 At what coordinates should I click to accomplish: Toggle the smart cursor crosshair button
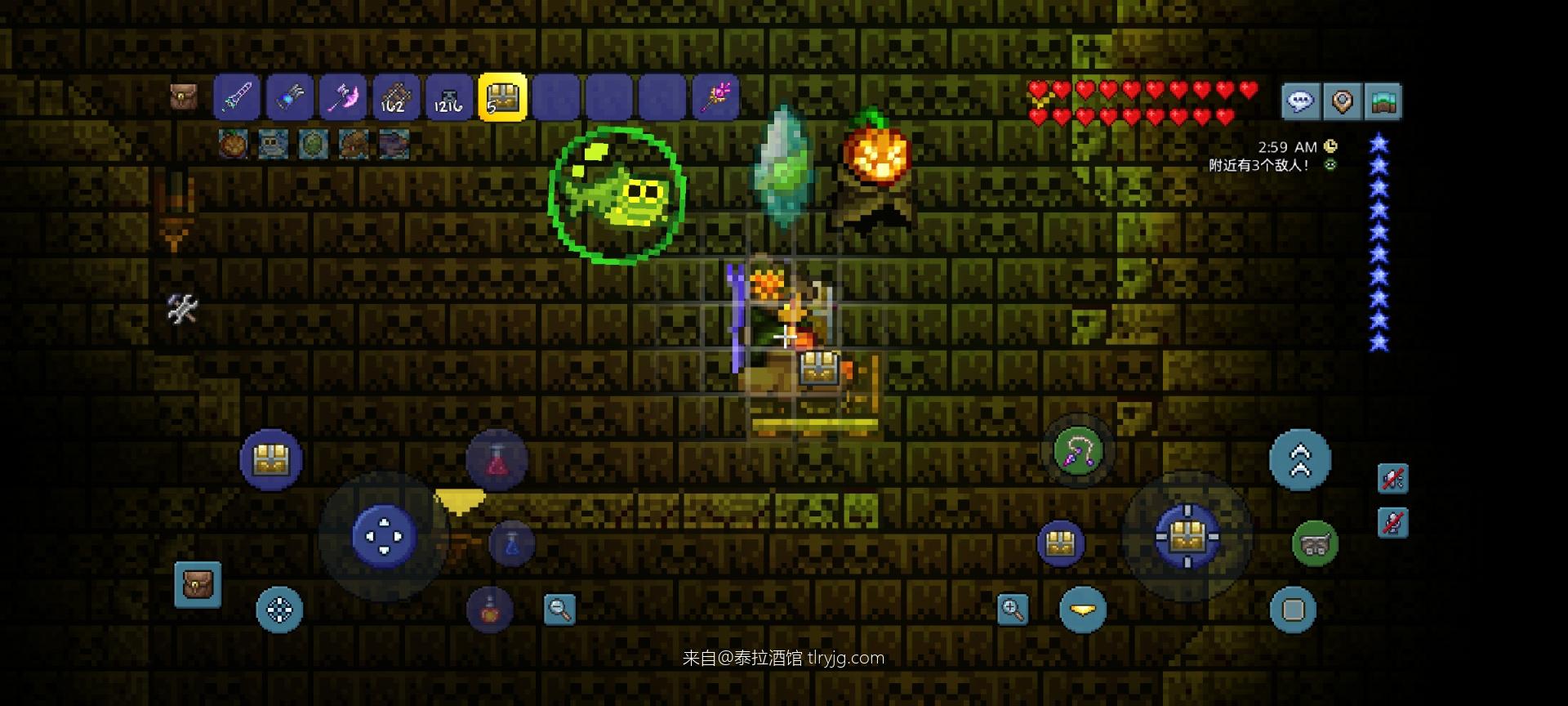[x=279, y=609]
